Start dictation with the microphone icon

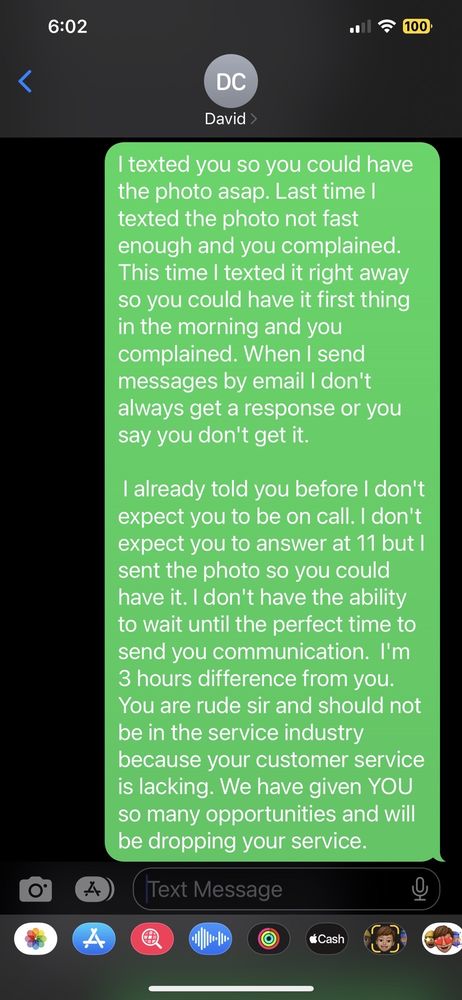tap(419, 888)
